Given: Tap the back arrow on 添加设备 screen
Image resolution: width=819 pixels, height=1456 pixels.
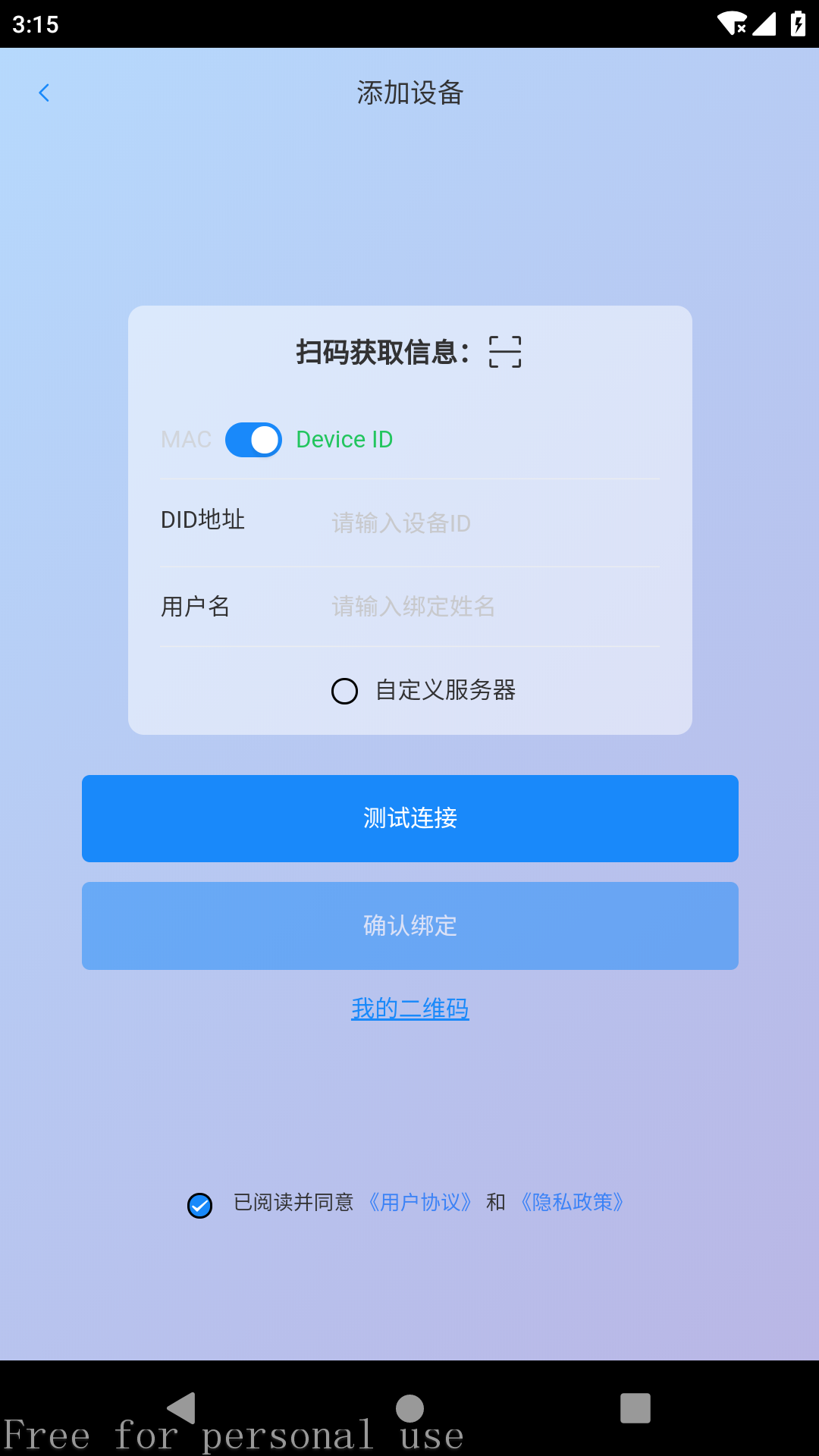Looking at the screenshot, I should point(44,93).
